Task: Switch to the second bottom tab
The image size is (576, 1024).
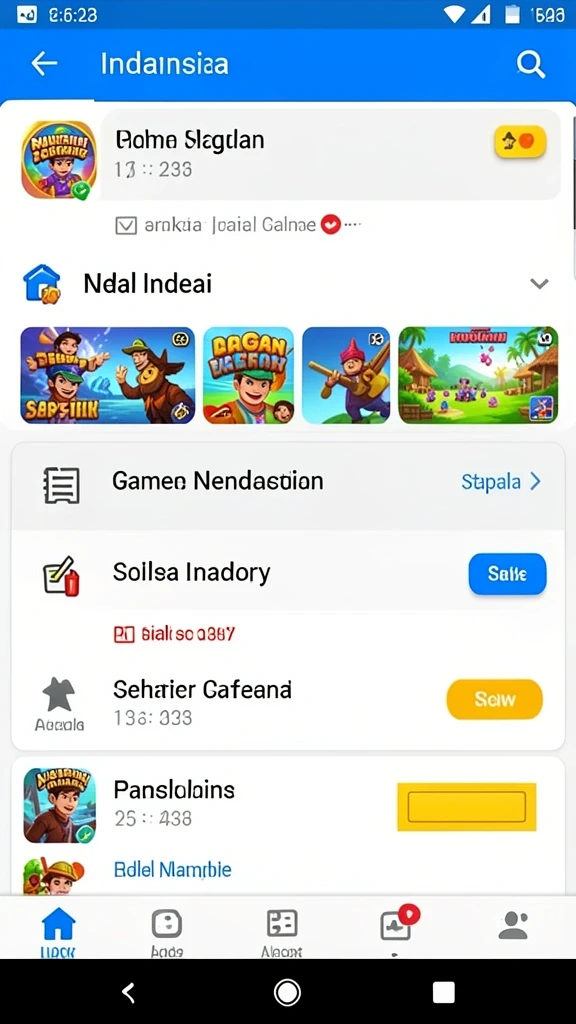Action: point(167,933)
